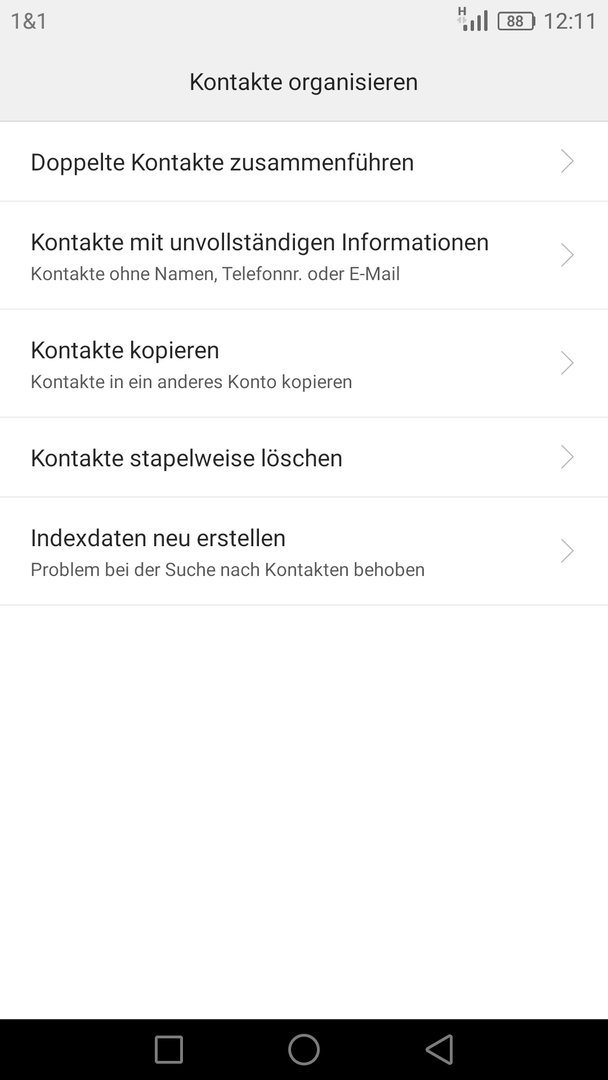This screenshot has width=608, height=1080.
Task: Open Kontakte stapelweise löschen
Action: pyautogui.click(x=304, y=457)
